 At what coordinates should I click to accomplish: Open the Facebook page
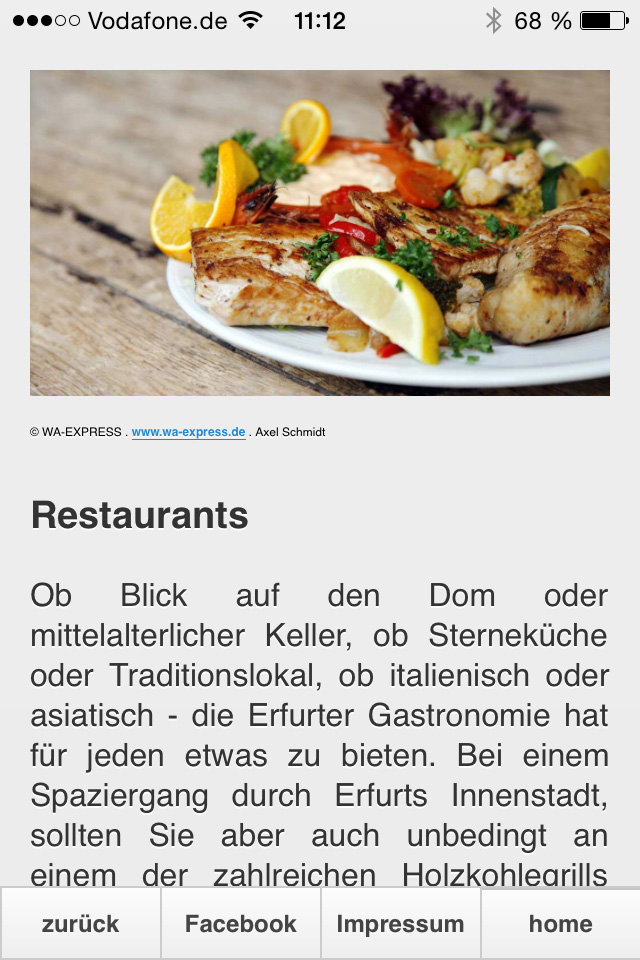coord(241,924)
